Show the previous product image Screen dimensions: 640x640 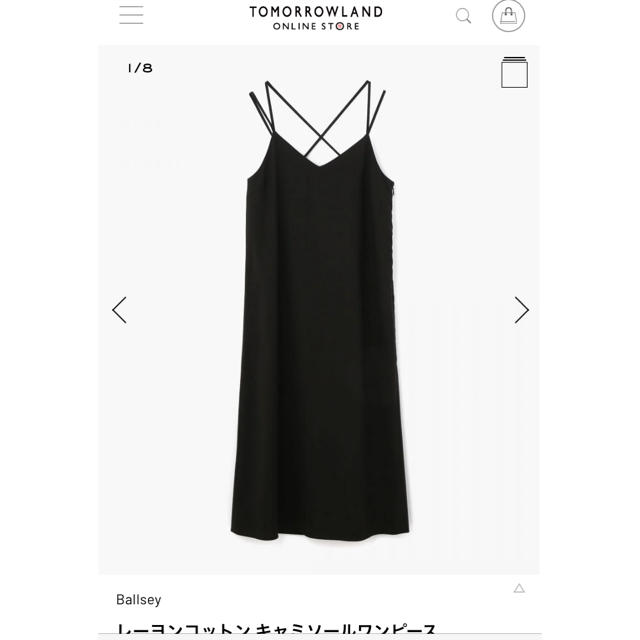tap(120, 310)
